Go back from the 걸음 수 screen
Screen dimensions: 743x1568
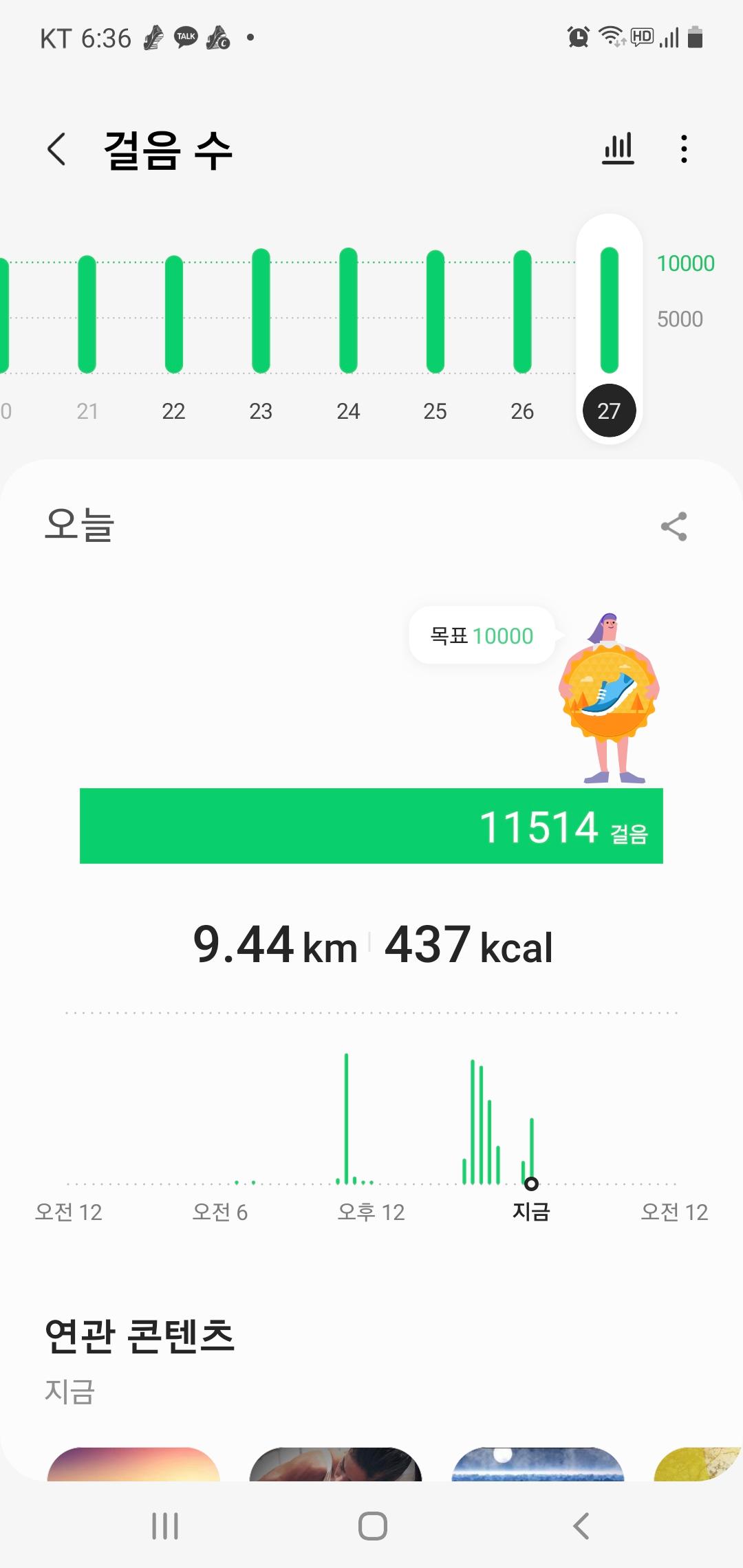[x=57, y=149]
